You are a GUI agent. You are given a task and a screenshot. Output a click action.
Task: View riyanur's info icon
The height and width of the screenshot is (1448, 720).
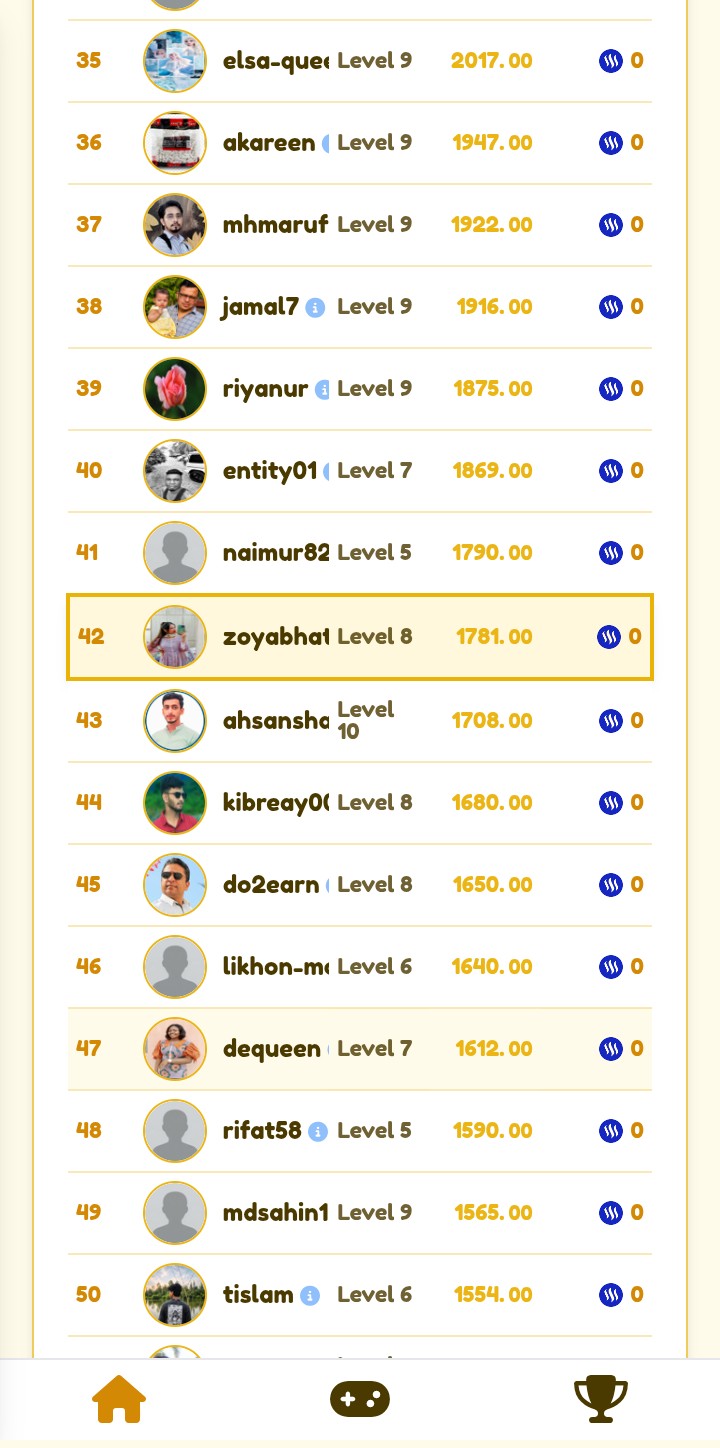point(323,390)
